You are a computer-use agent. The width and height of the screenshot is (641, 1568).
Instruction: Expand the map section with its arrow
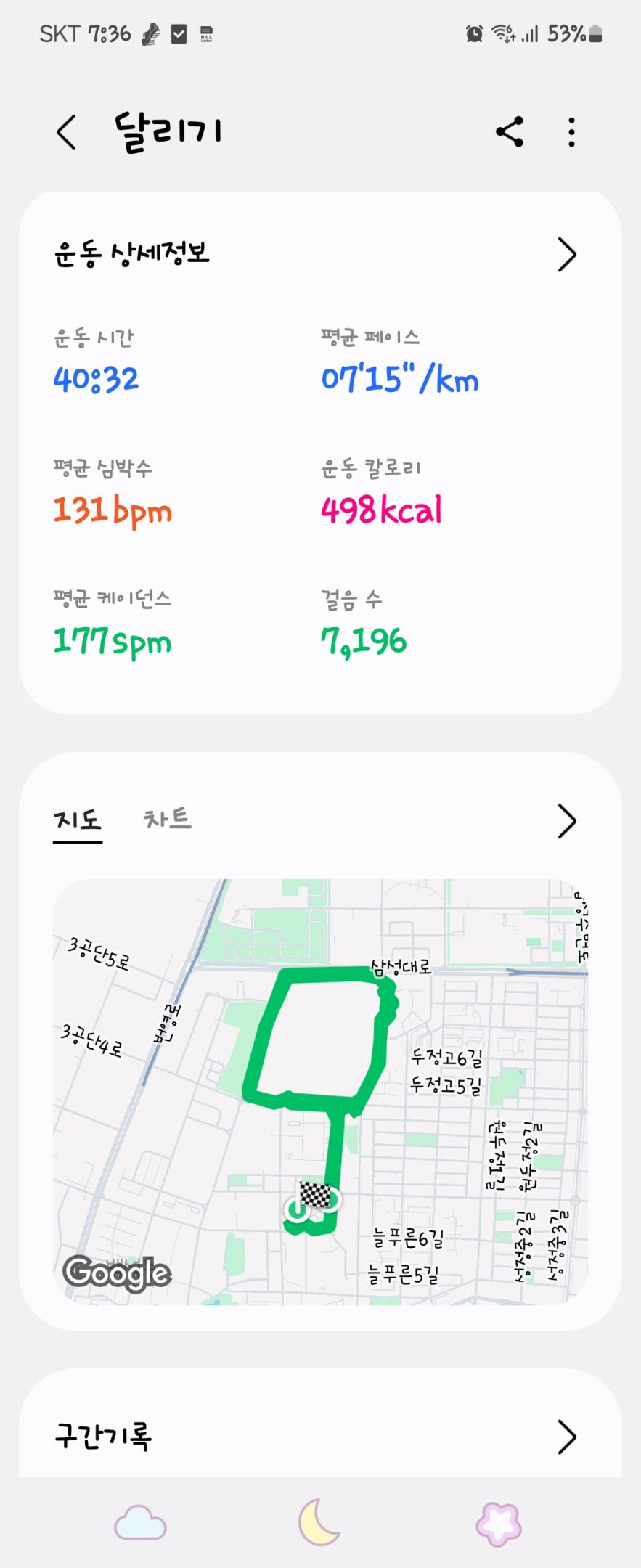(x=566, y=821)
